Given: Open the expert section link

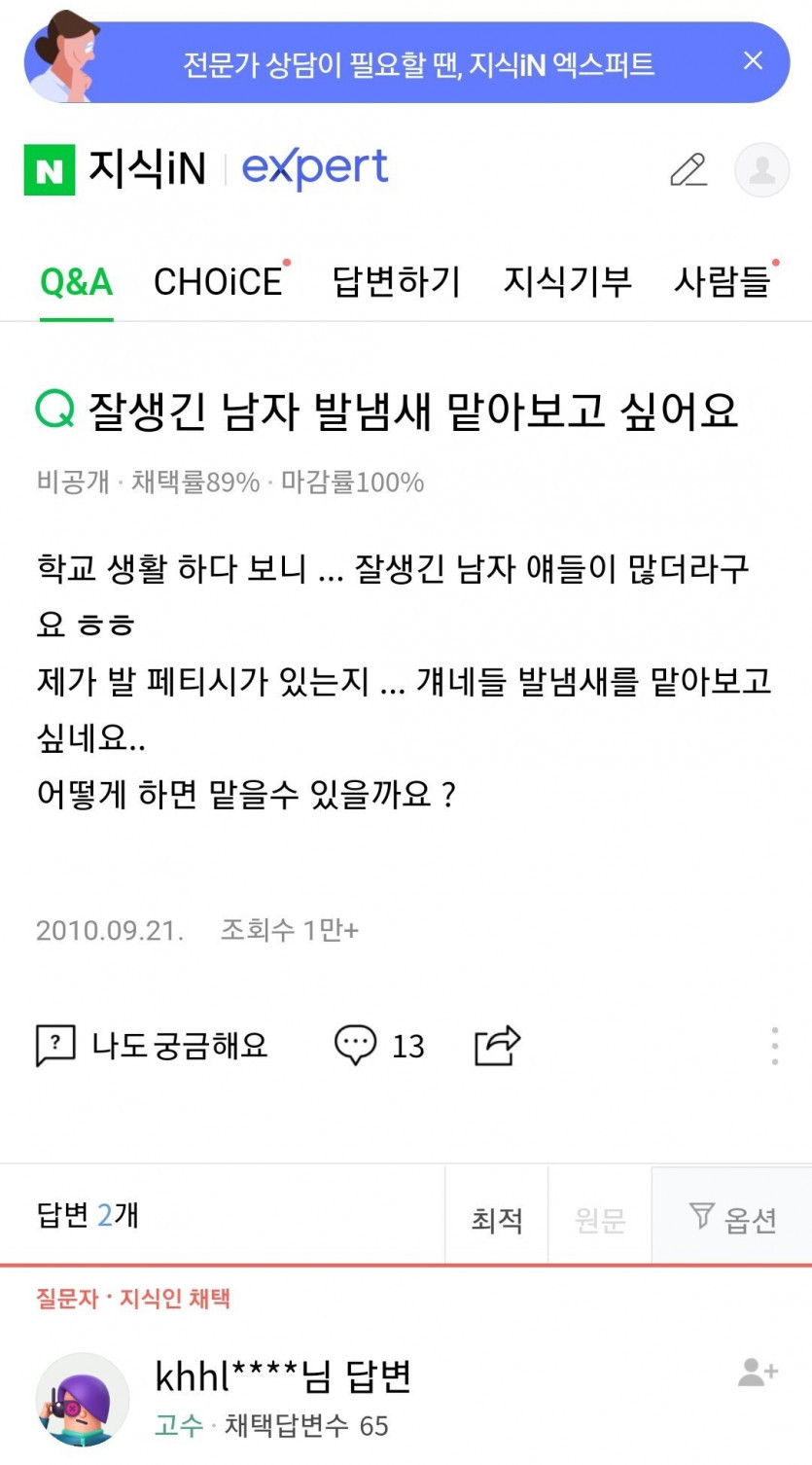Looking at the screenshot, I should (314, 169).
